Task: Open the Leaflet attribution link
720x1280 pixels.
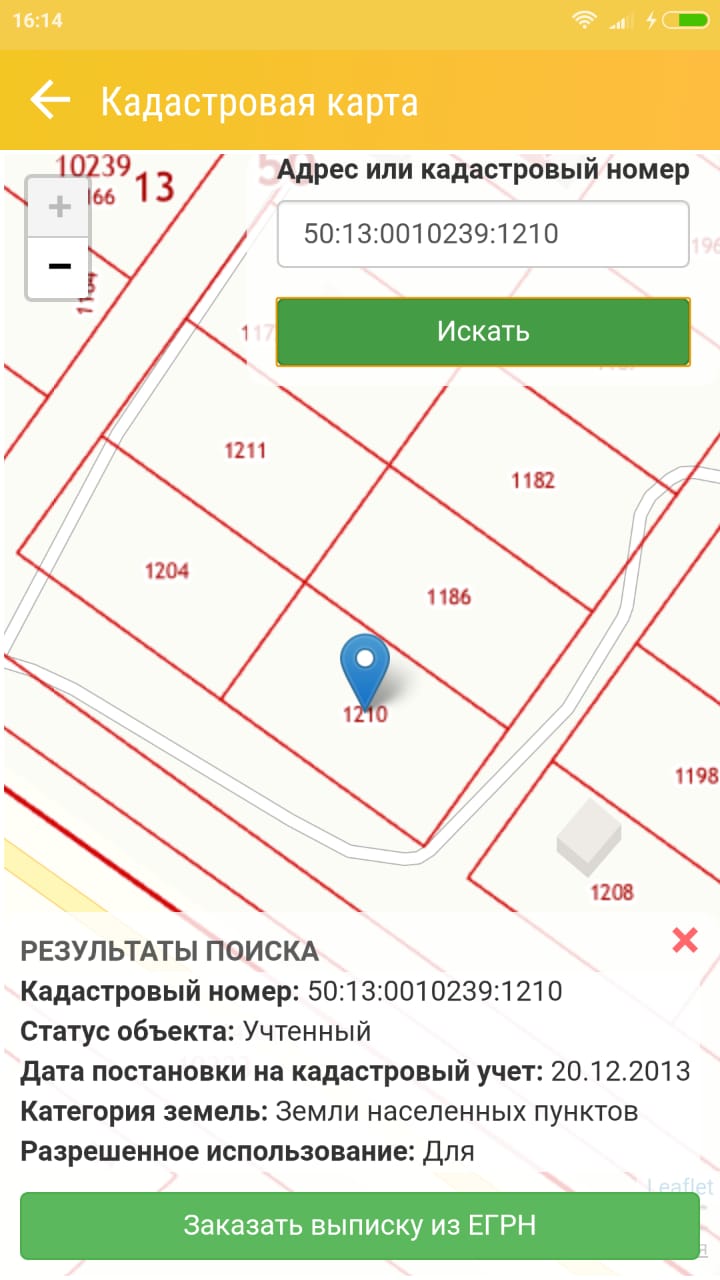Action: coord(681,1187)
